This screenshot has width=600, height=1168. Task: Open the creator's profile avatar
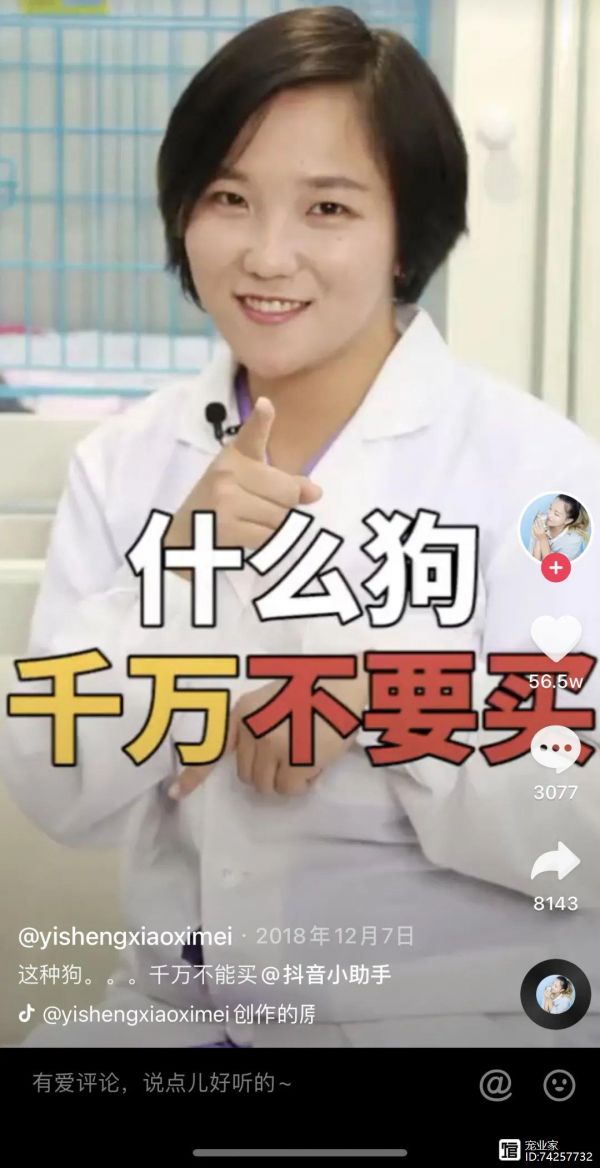coord(555,527)
